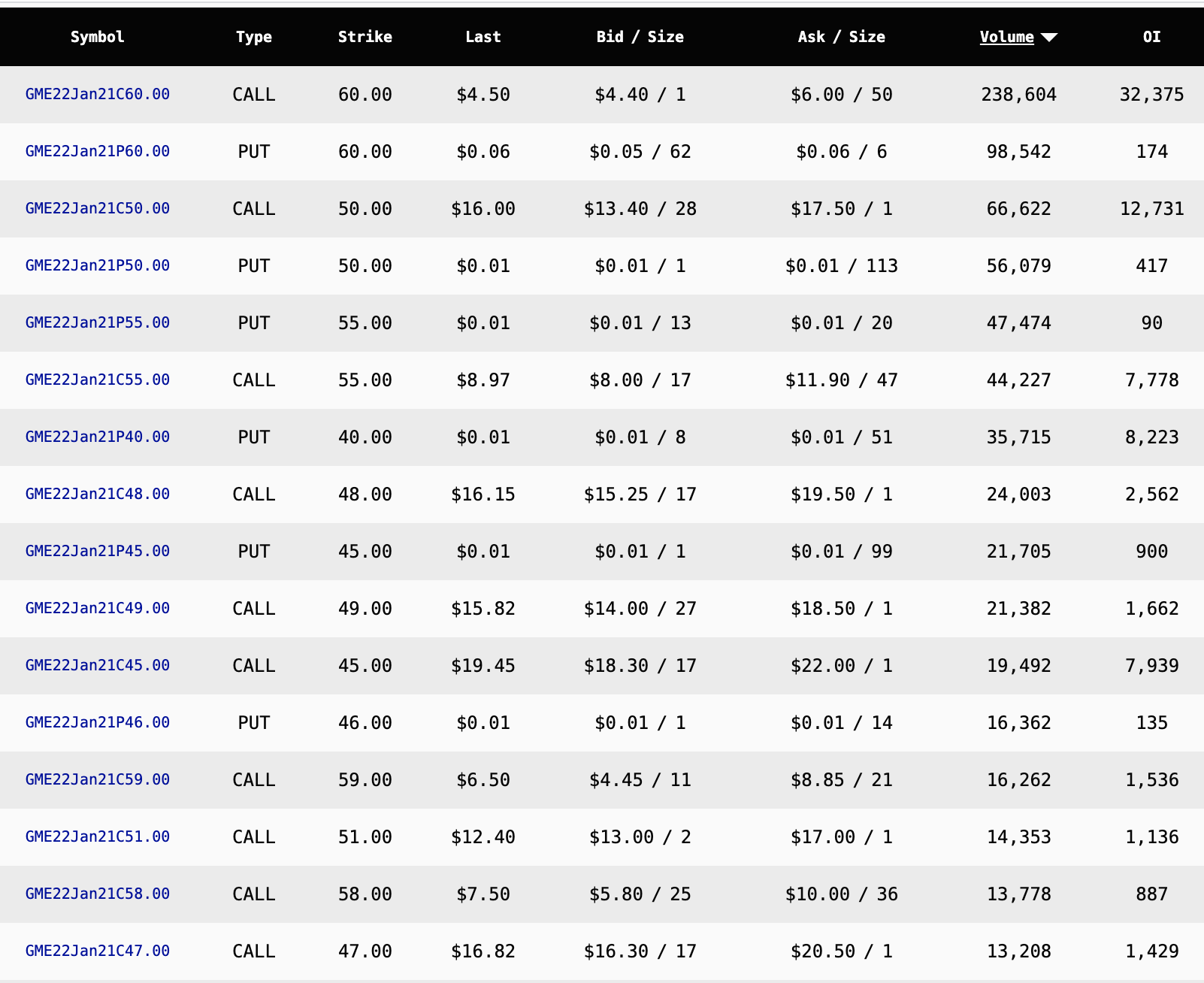Open the GME22Jan21C49.00 symbol link
The image size is (1204, 983).
point(98,608)
